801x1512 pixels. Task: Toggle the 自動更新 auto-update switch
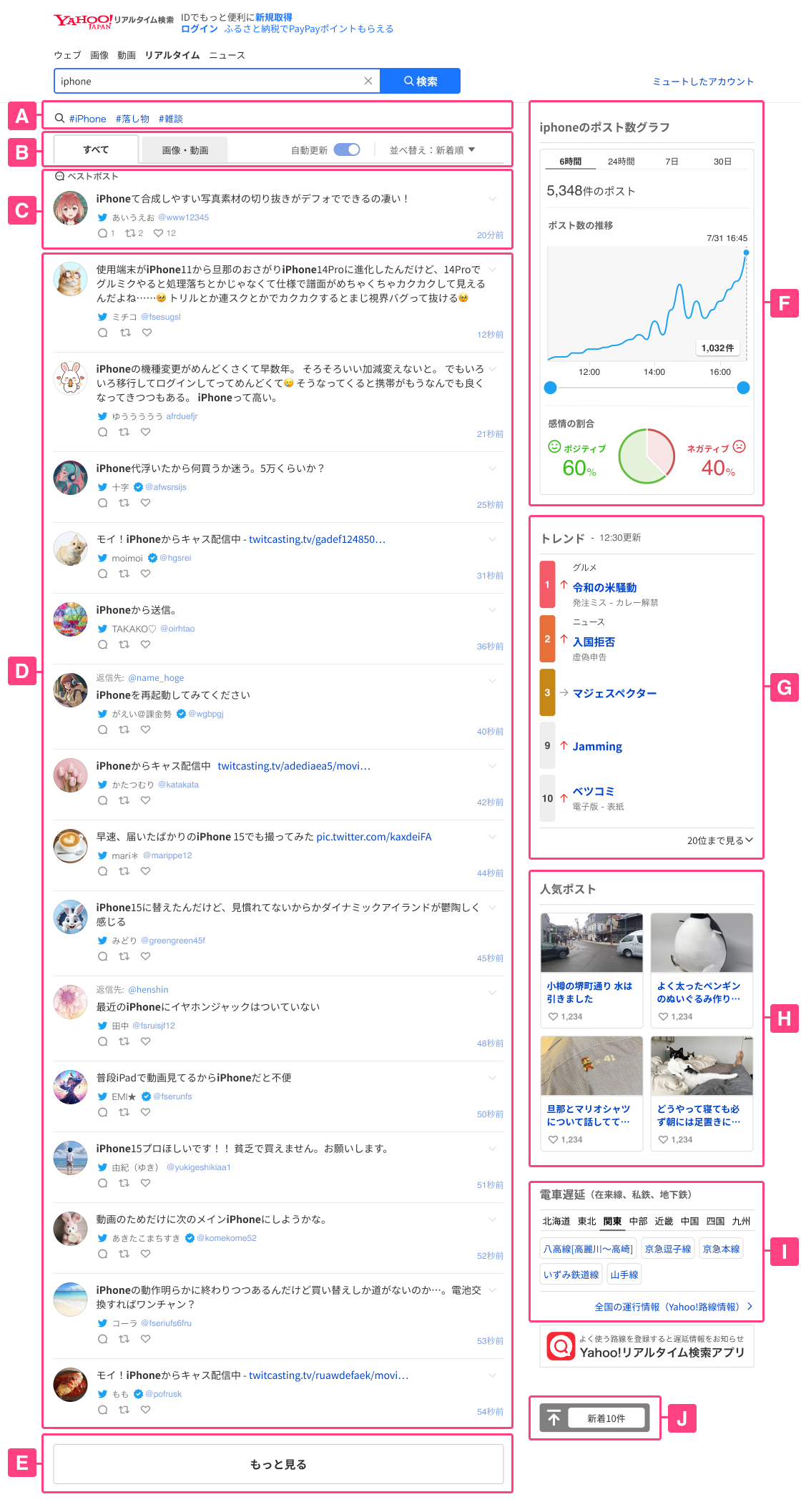click(347, 149)
